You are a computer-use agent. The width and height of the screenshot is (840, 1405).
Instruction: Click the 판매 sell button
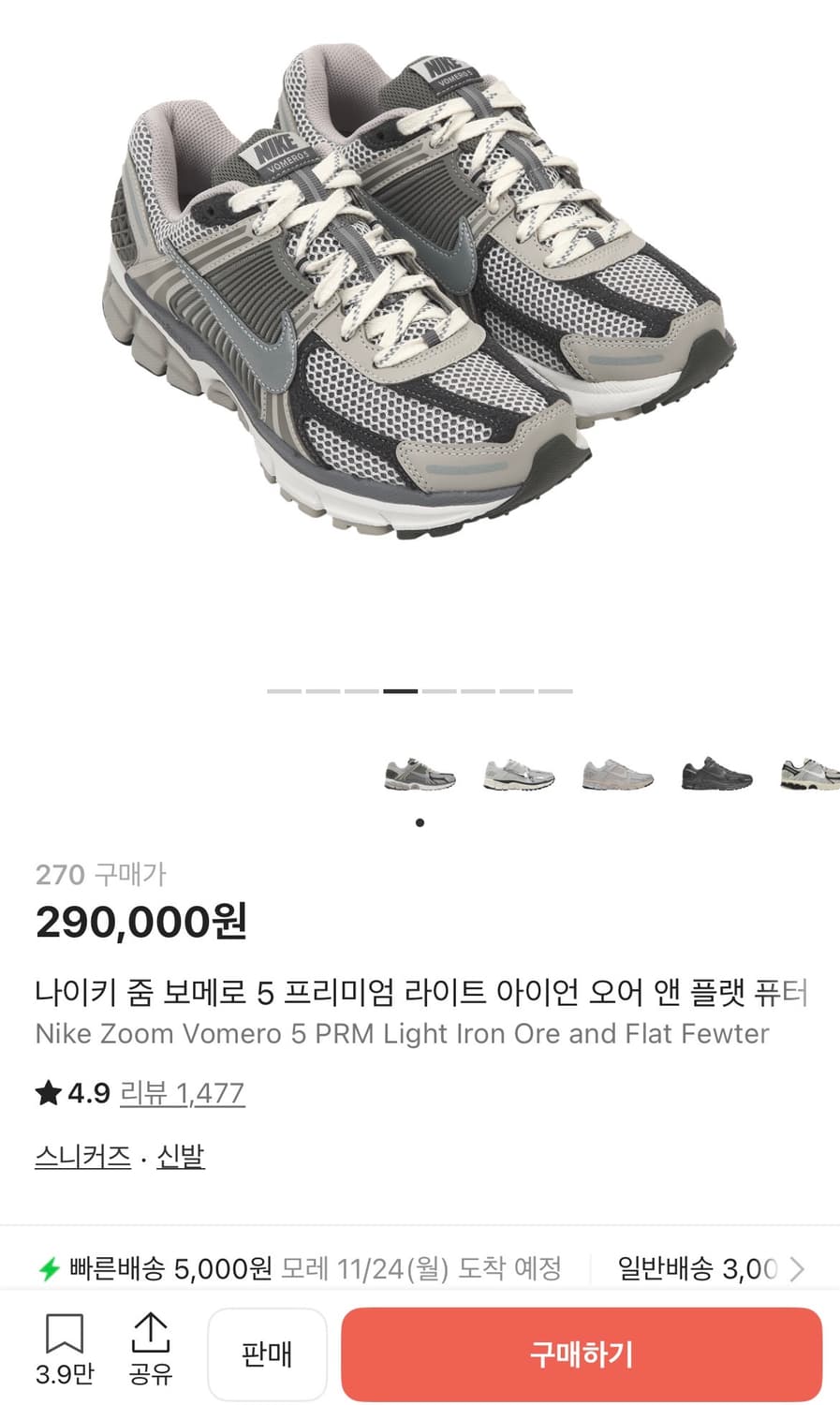pyautogui.click(x=267, y=1353)
